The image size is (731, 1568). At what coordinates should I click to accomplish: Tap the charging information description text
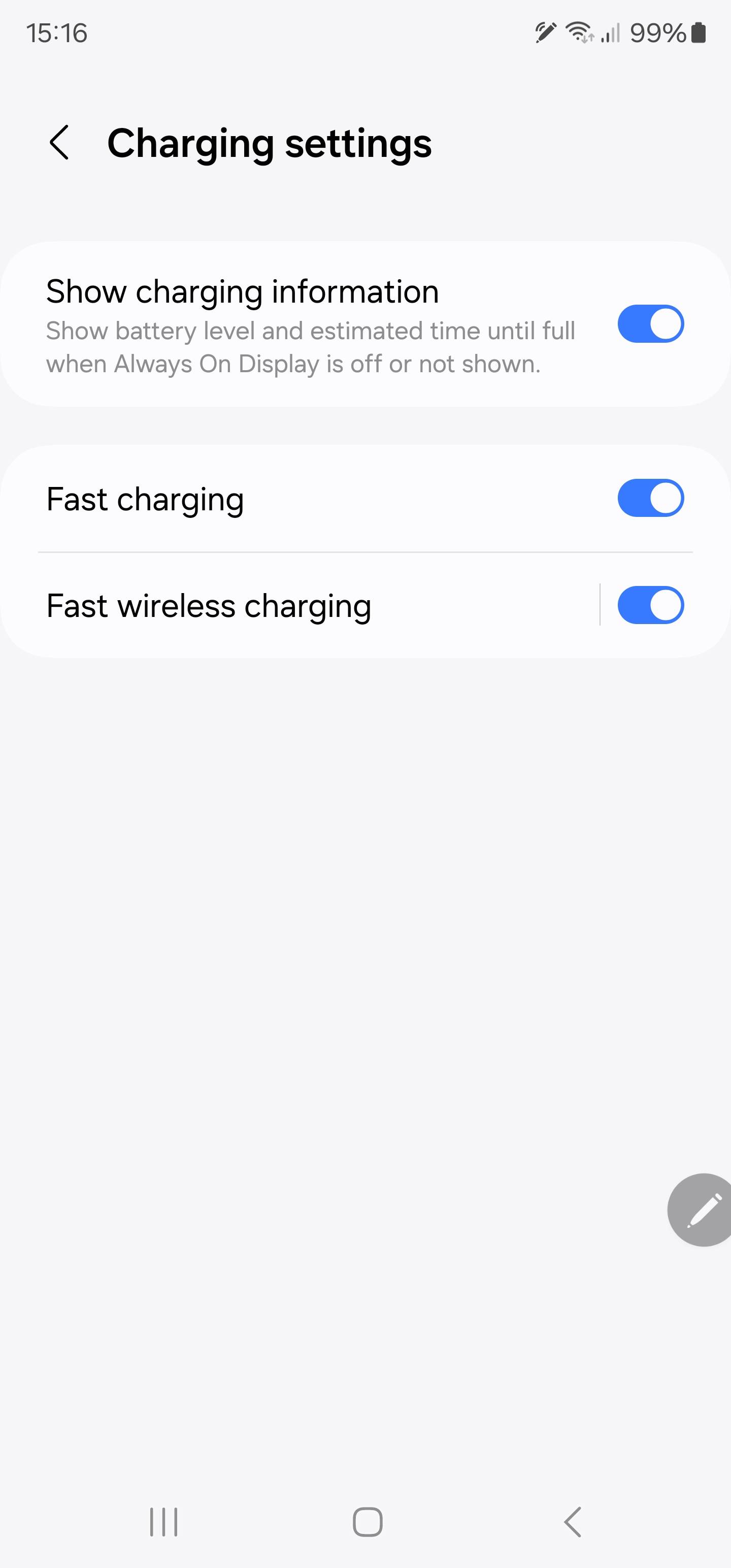tap(310, 347)
